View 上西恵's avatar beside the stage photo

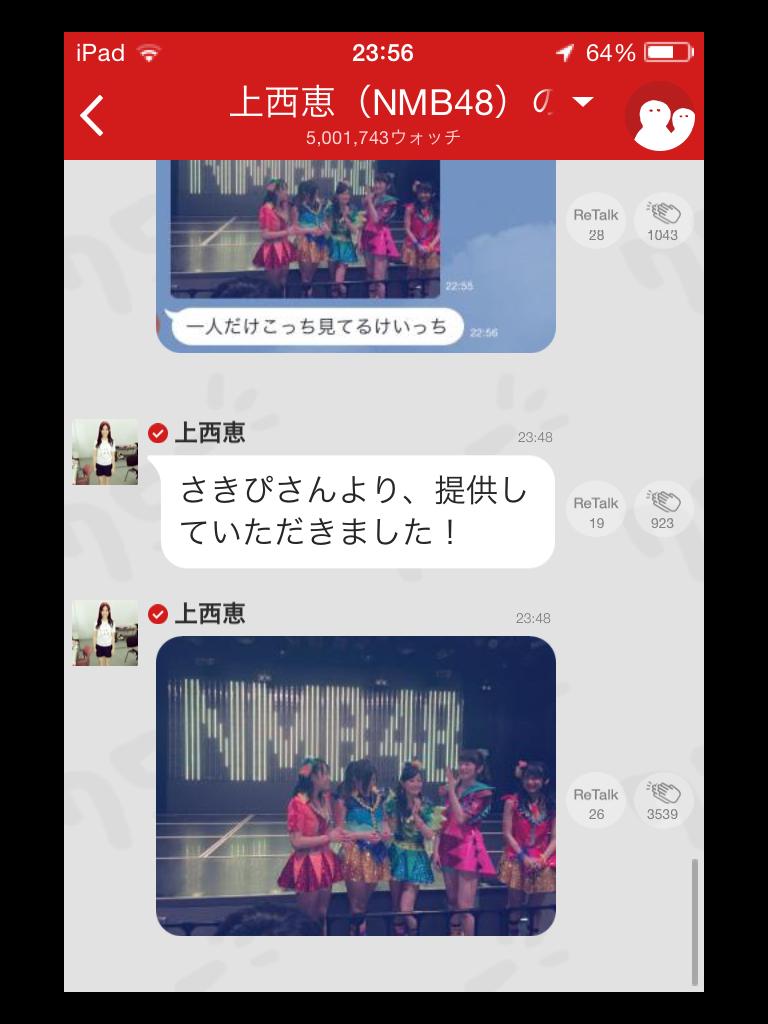105,633
